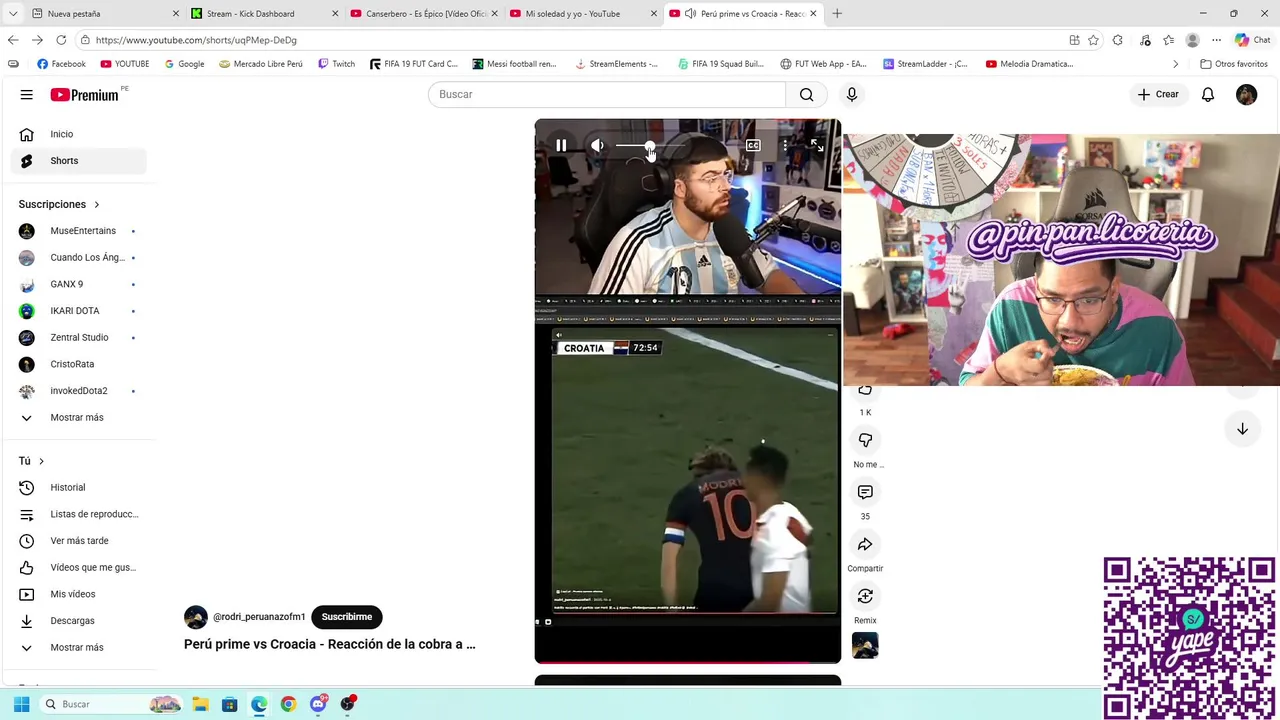1280x720 pixels.
Task: Go to the next Short arrow
Action: [x=1242, y=429]
